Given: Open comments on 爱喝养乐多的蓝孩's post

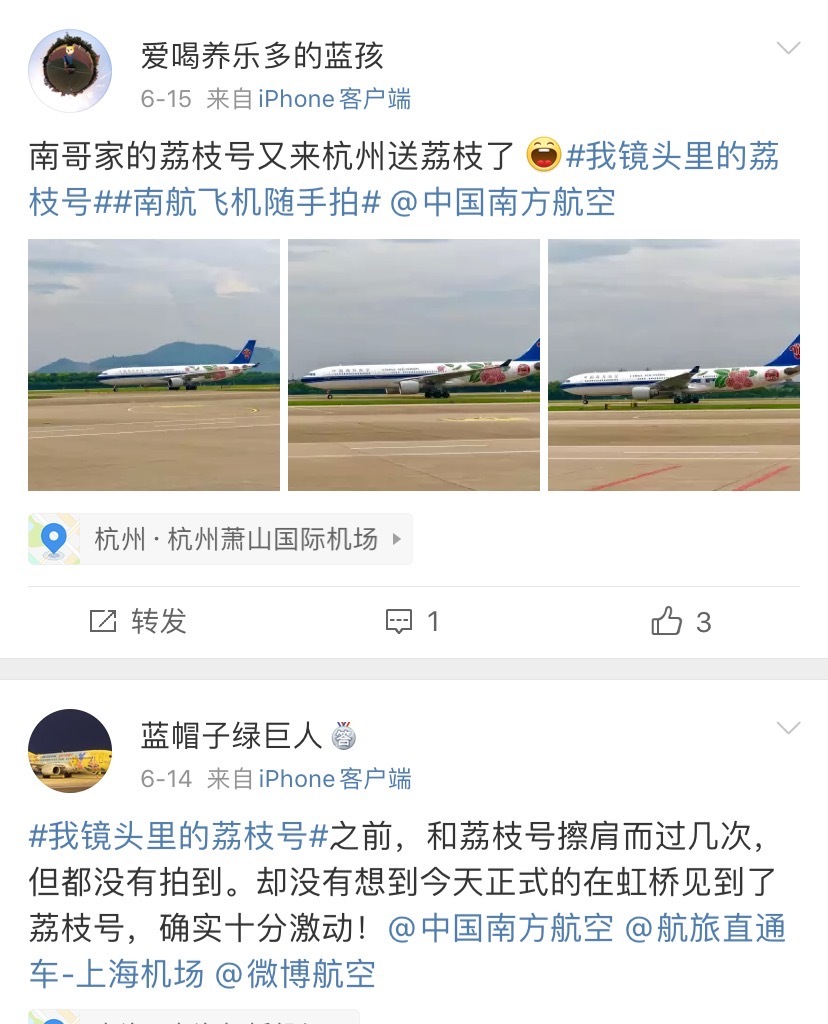Looking at the screenshot, I should click(x=413, y=622).
